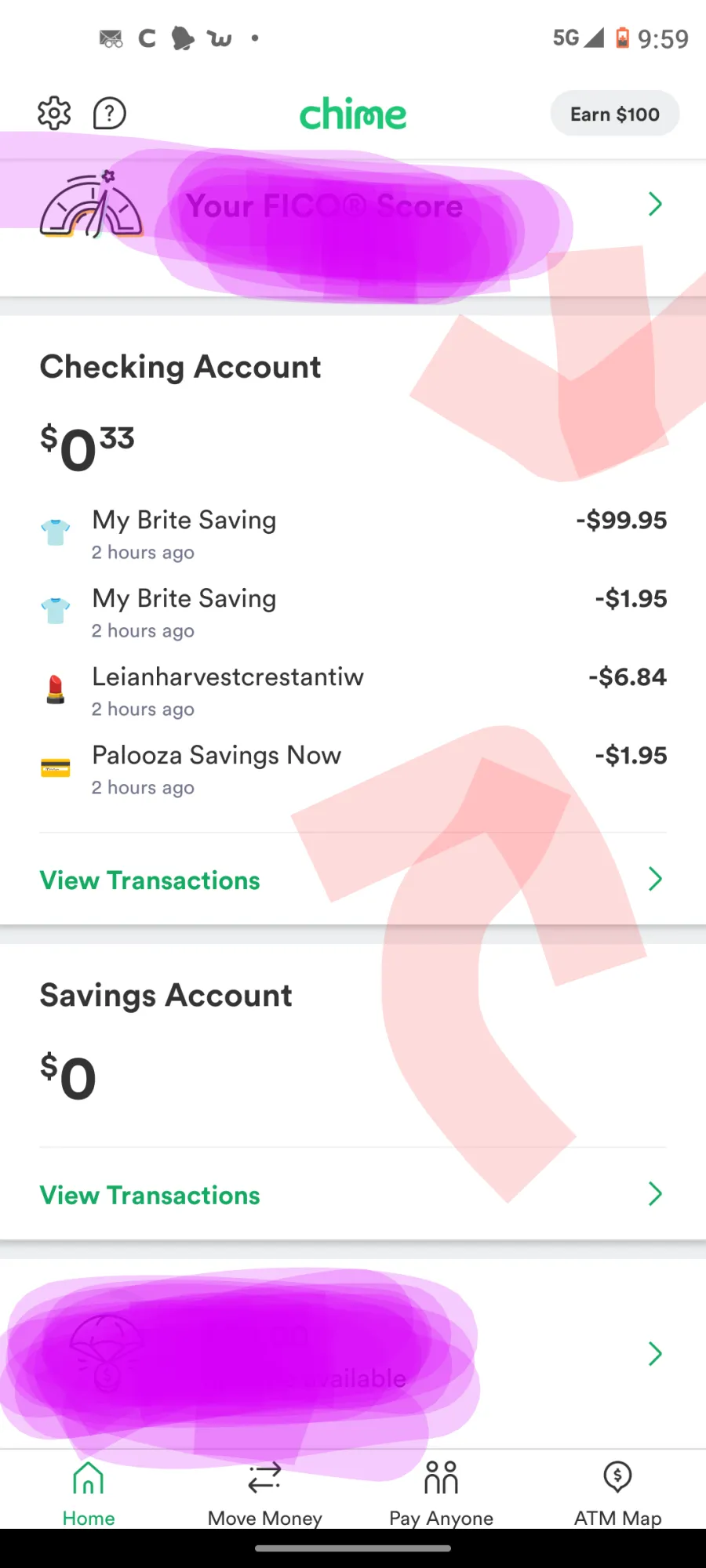The width and height of the screenshot is (706, 1568).
Task: Open the My Brite Saving -$1.95 transaction
Action: [x=353, y=612]
